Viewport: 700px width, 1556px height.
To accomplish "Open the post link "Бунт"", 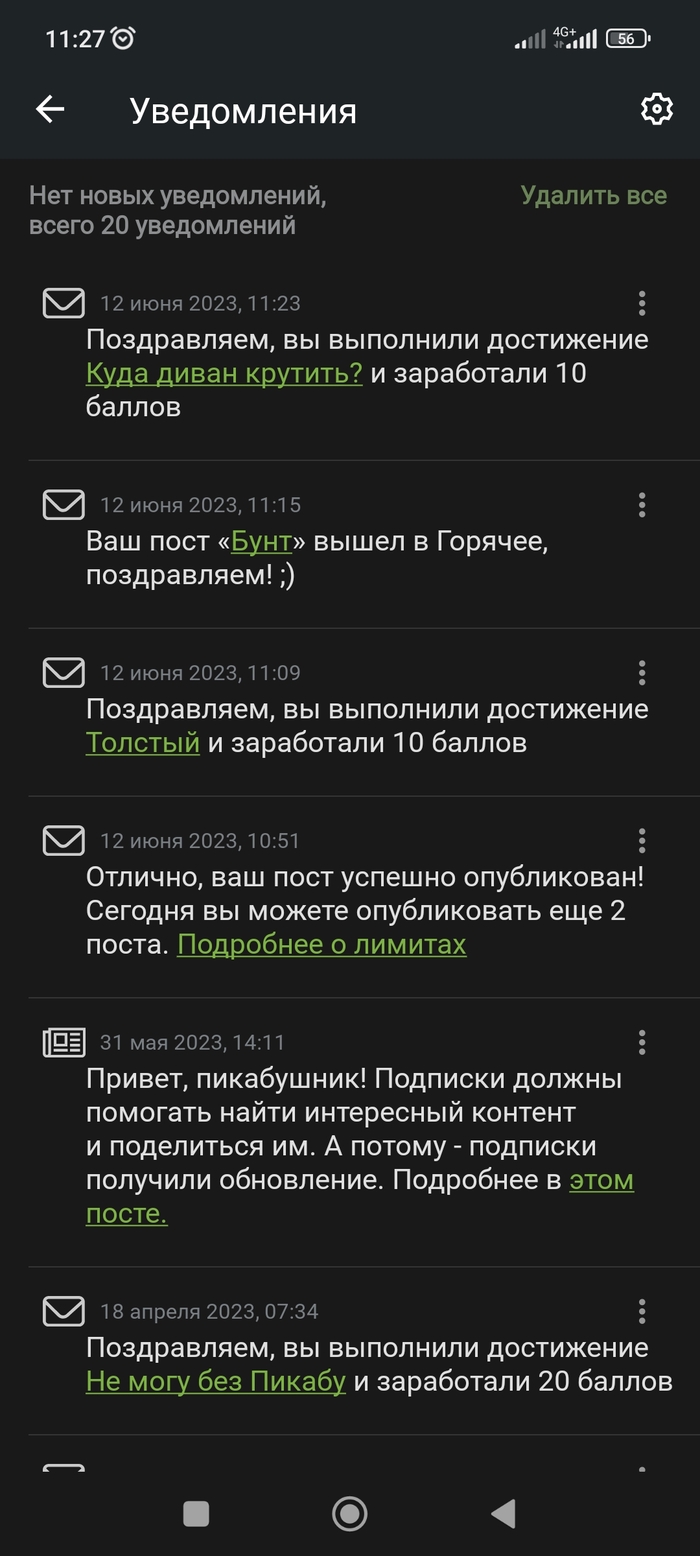I will pyautogui.click(x=261, y=542).
